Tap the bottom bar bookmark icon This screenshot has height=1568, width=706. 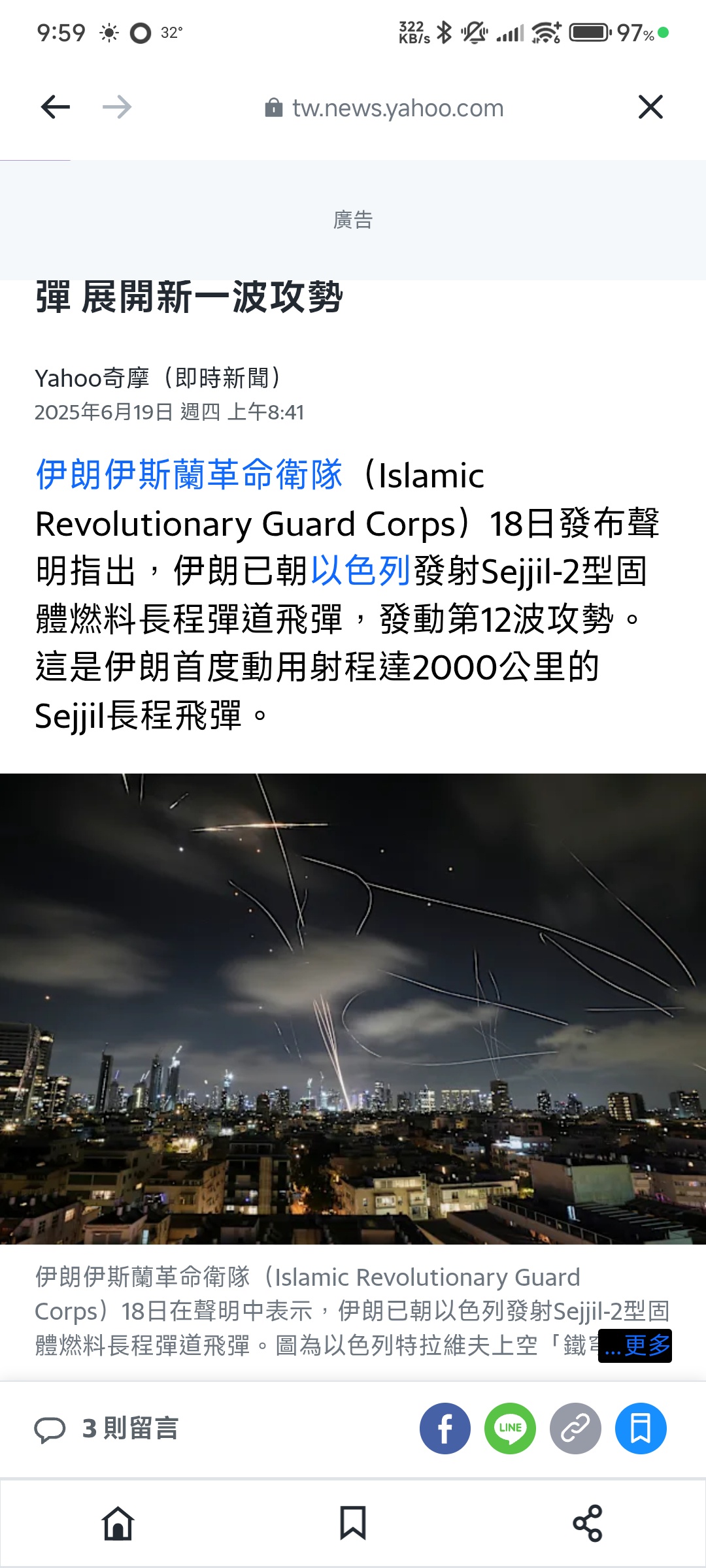tap(353, 1523)
